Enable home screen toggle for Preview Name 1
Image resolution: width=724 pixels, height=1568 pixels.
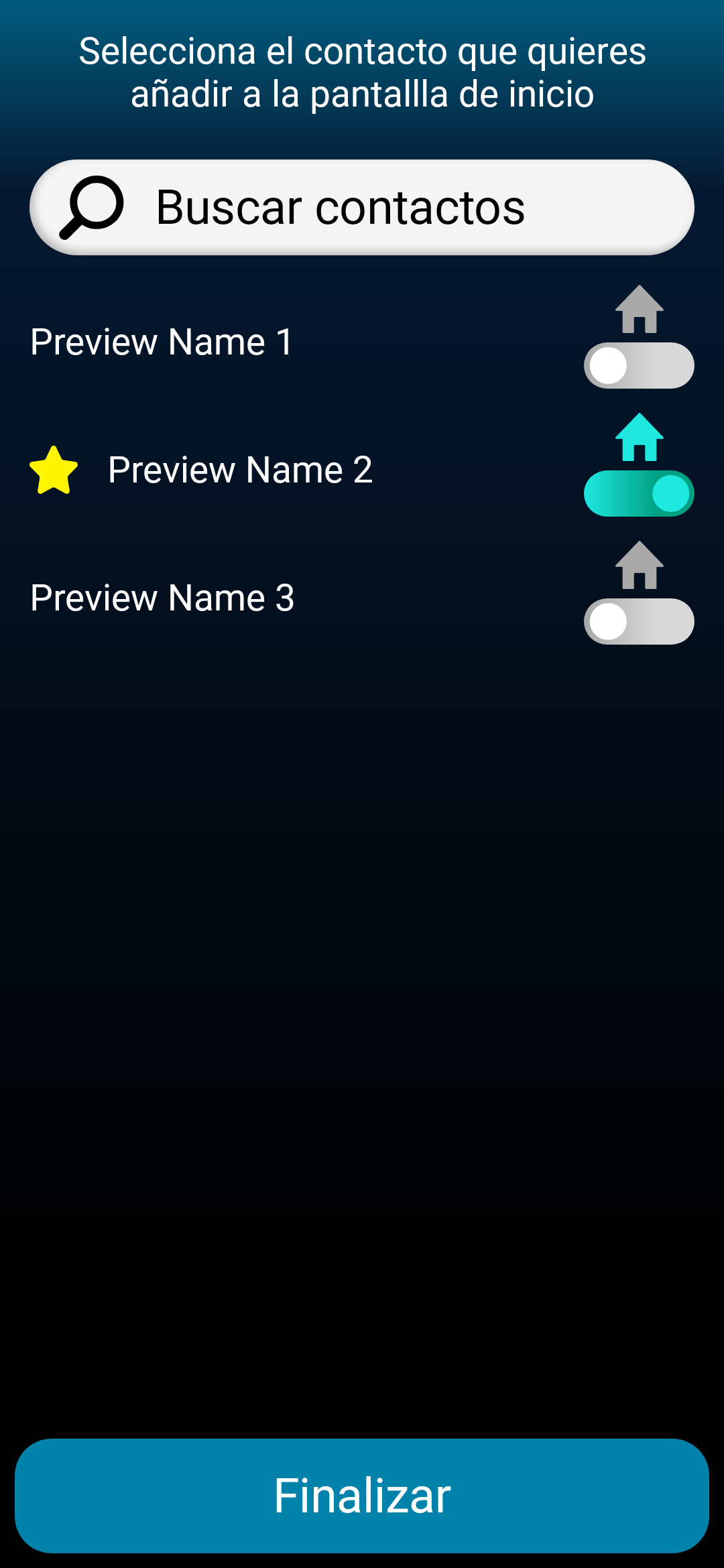tap(638, 366)
